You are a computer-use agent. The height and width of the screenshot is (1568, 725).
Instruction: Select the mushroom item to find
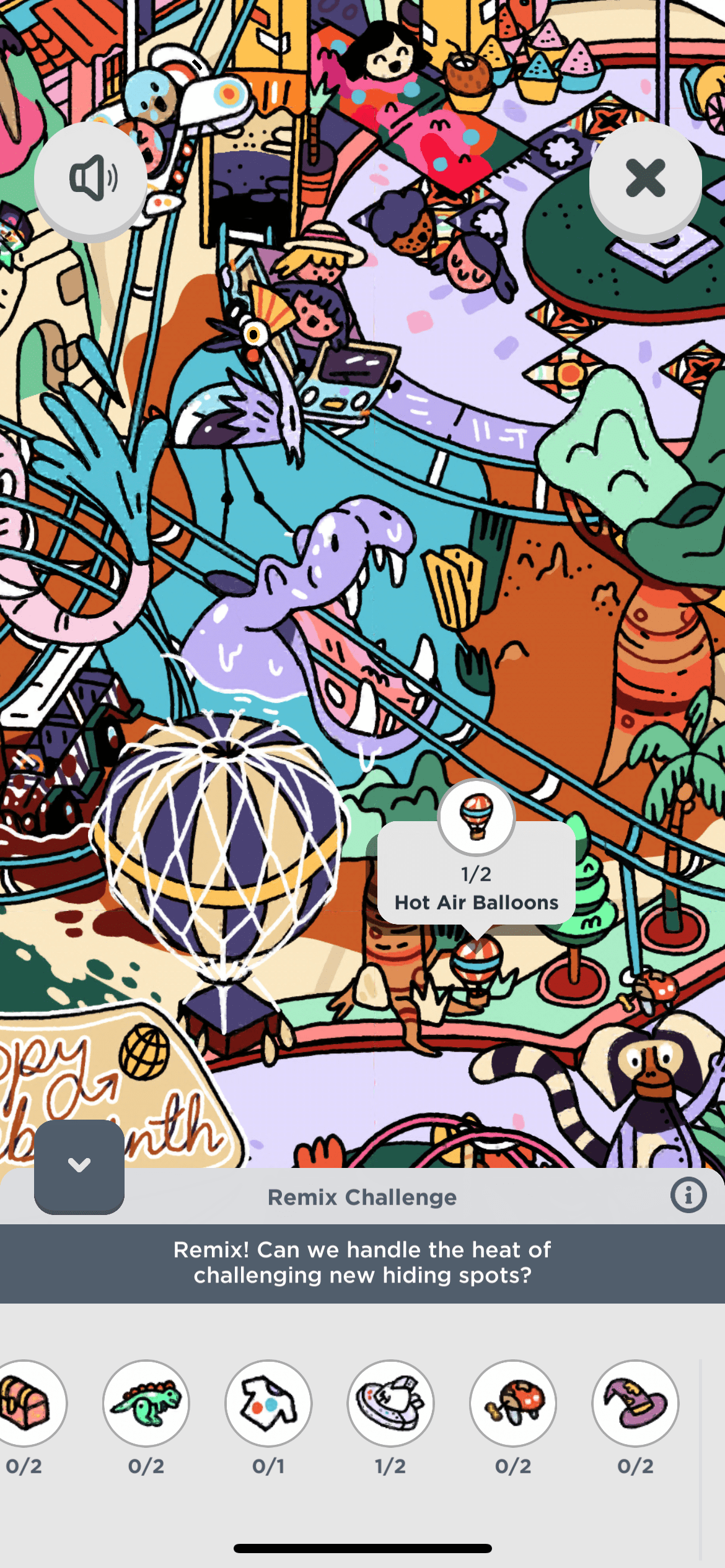click(512, 1403)
